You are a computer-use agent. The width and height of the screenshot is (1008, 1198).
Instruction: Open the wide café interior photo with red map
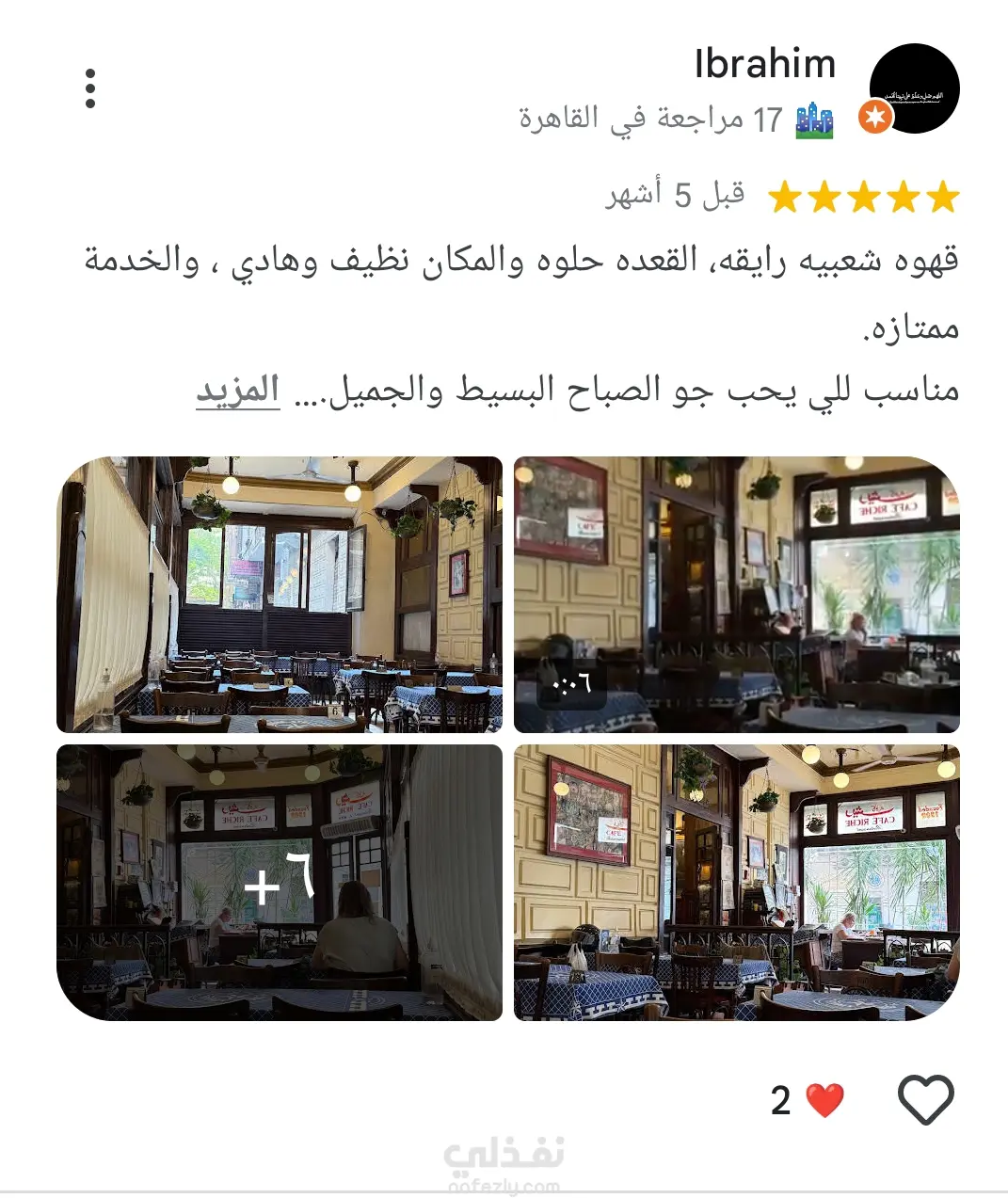[x=736, y=883]
